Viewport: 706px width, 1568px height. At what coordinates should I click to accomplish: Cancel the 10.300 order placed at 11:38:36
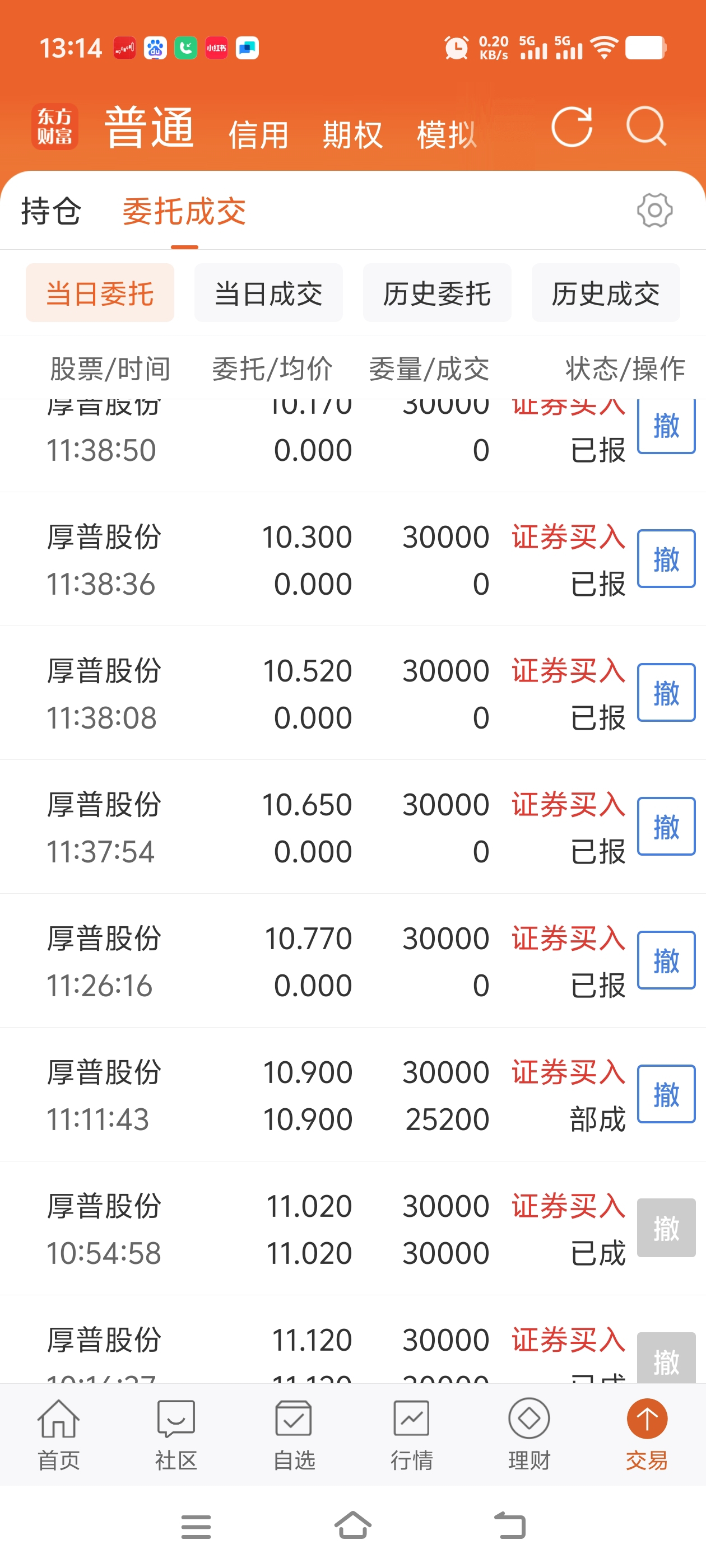pyautogui.click(x=666, y=559)
